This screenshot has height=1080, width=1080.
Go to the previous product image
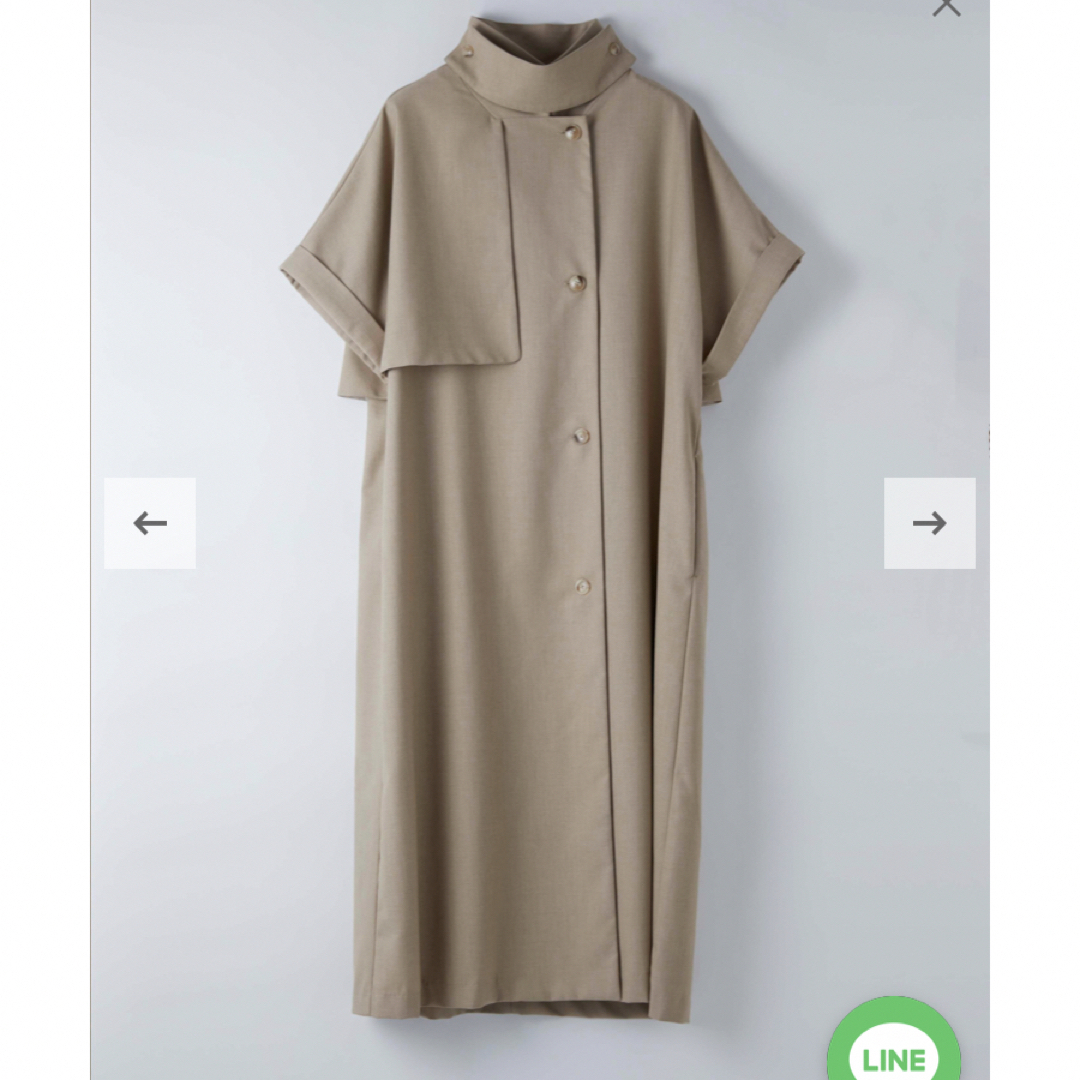click(150, 523)
